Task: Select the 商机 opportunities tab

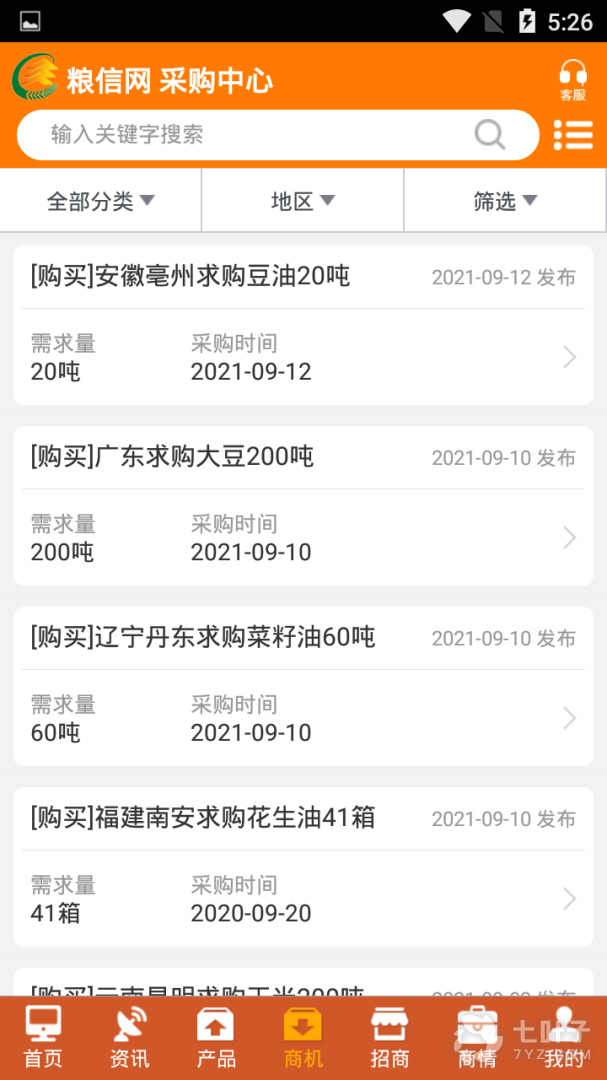Action: pos(303,1038)
